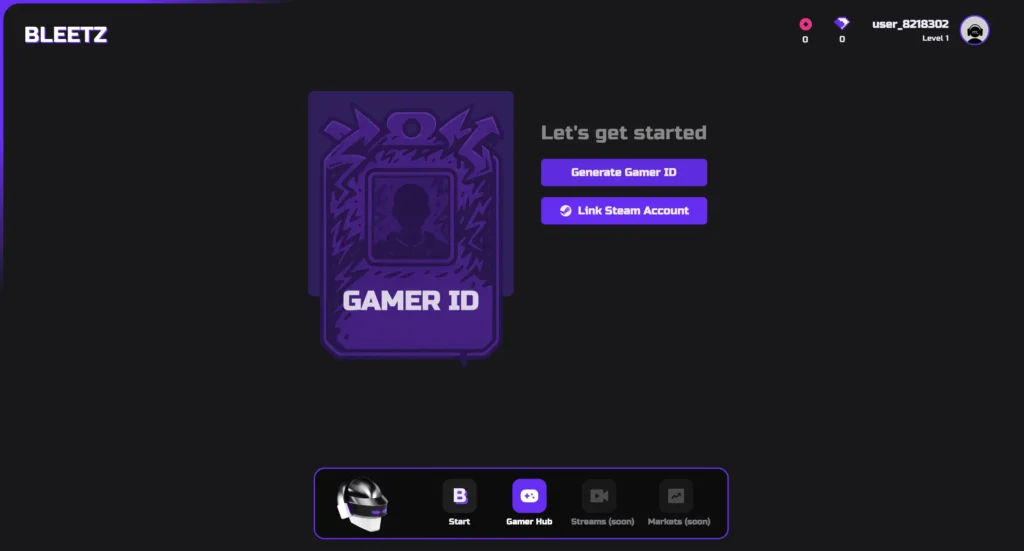This screenshot has height=551, width=1024.
Task: Select the Streams (soon) tab
Action: point(599,496)
